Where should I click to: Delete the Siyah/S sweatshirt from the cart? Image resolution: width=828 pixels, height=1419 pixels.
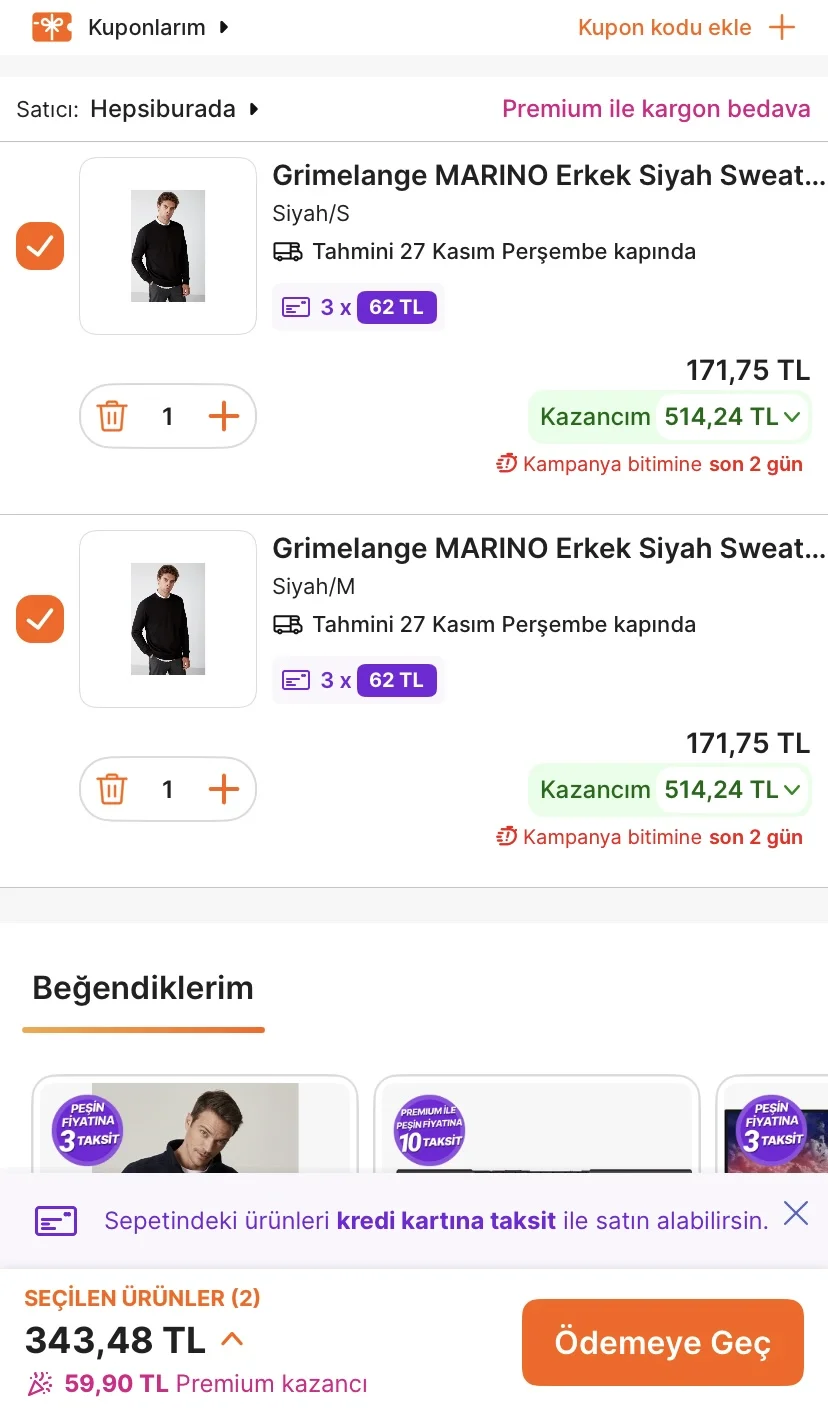pos(112,416)
